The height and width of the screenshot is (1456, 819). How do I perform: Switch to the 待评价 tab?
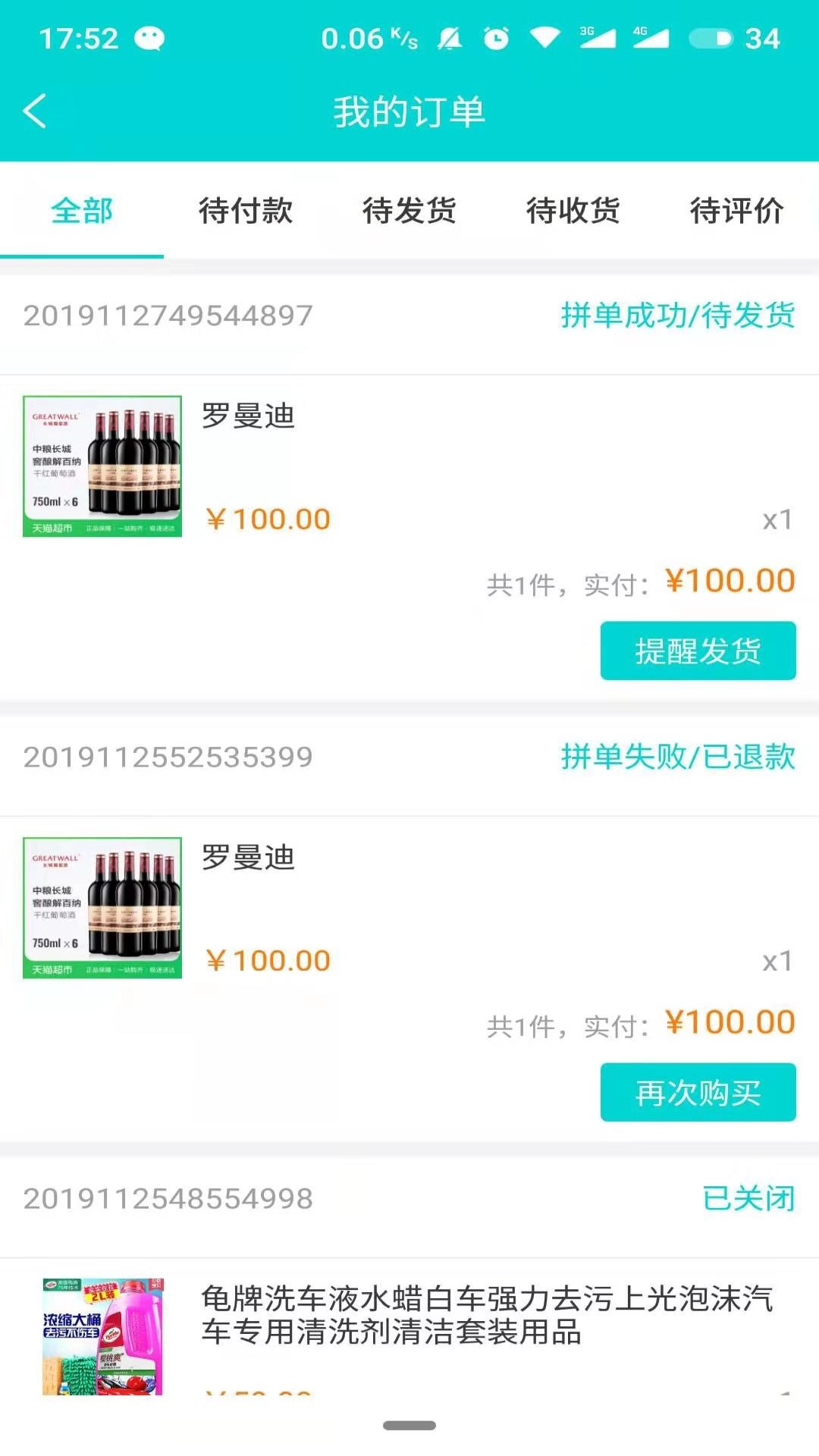pyautogui.click(x=736, y=212)
